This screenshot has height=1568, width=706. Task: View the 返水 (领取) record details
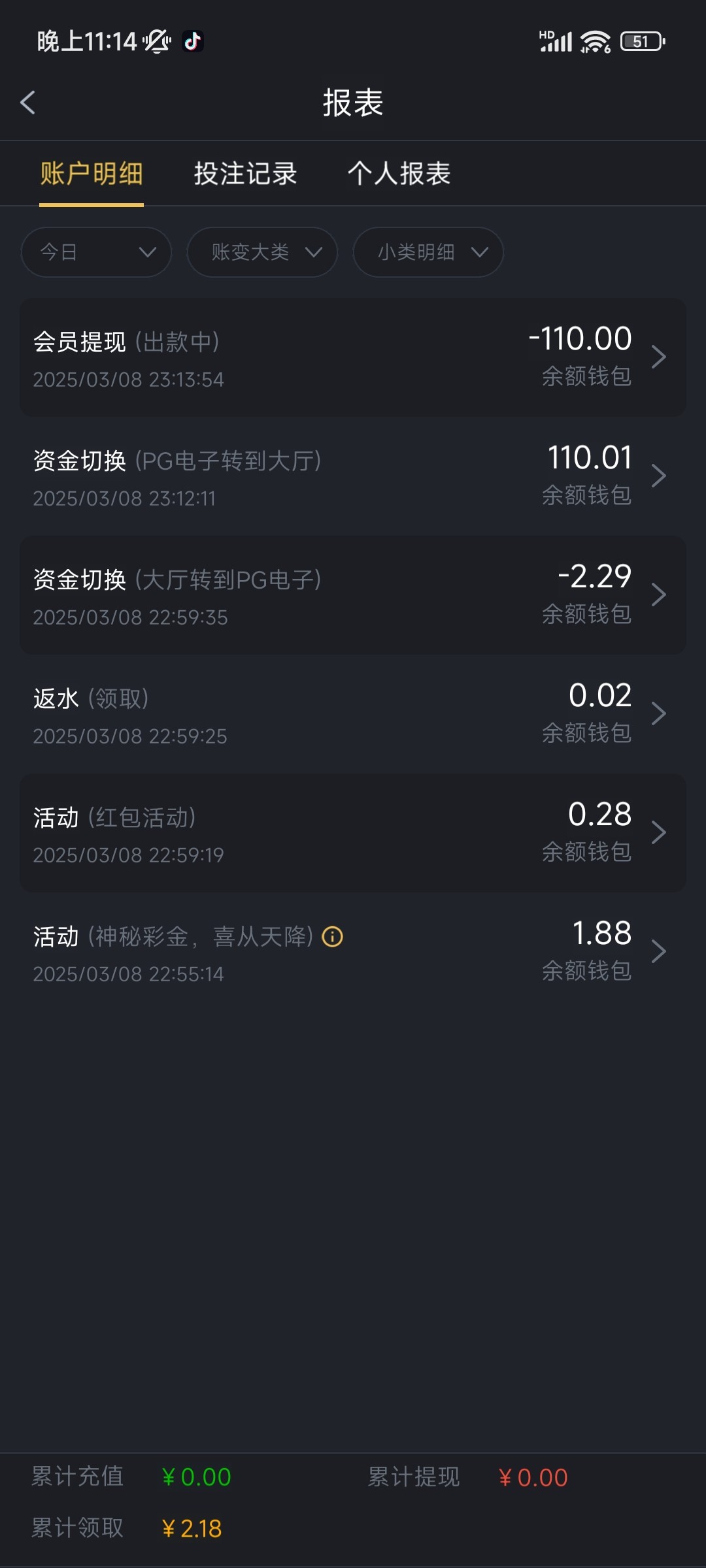353,714
